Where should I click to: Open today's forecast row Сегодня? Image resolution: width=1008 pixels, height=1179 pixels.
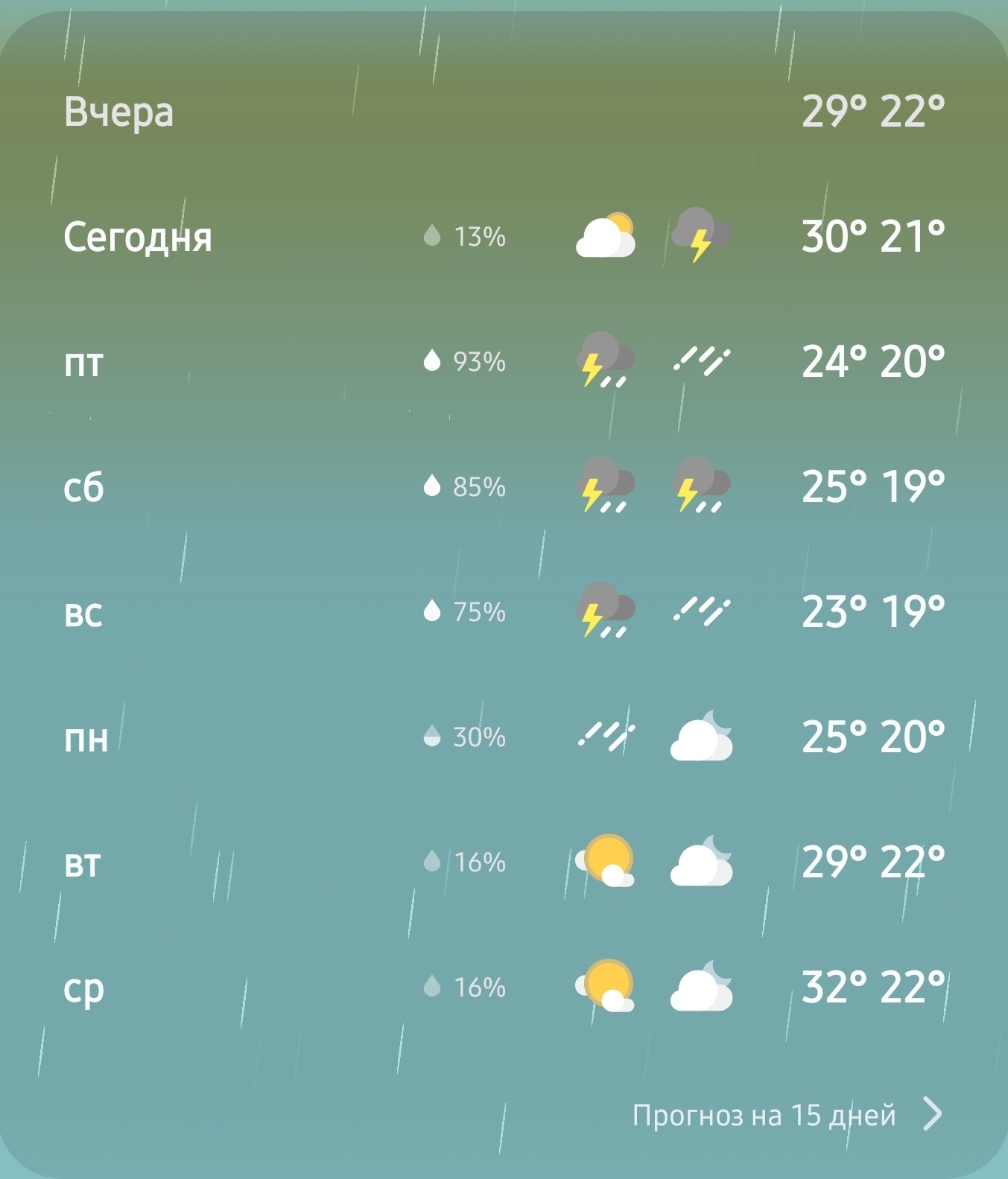pos(504,237)
